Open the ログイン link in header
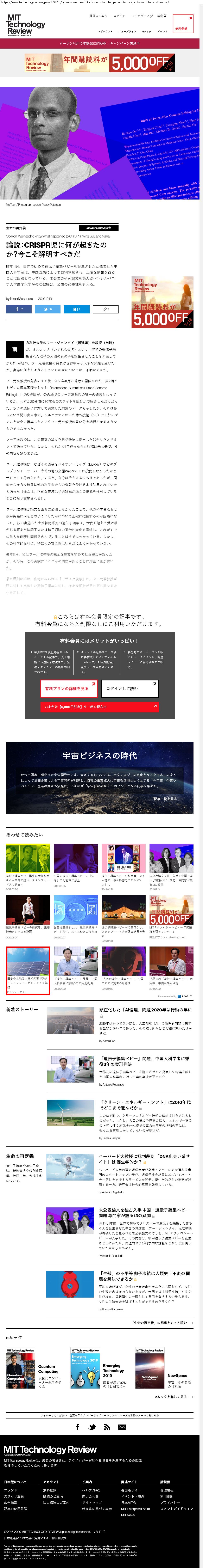This screenshot has height=1568, width=203. coord(119,16)
